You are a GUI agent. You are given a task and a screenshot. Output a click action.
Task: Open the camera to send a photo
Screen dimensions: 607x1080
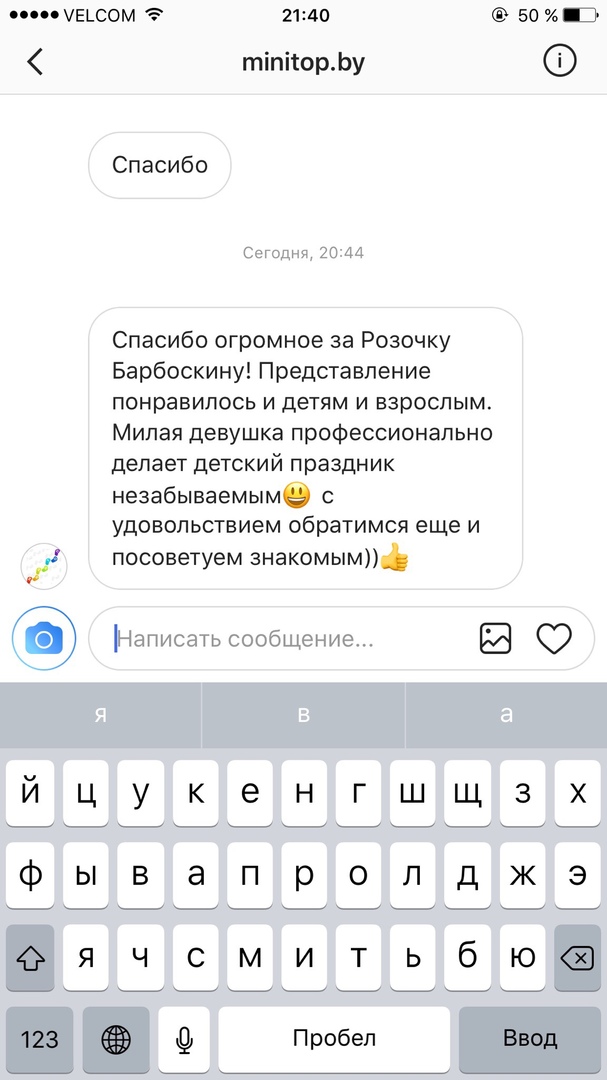click(x=44, y=638)
